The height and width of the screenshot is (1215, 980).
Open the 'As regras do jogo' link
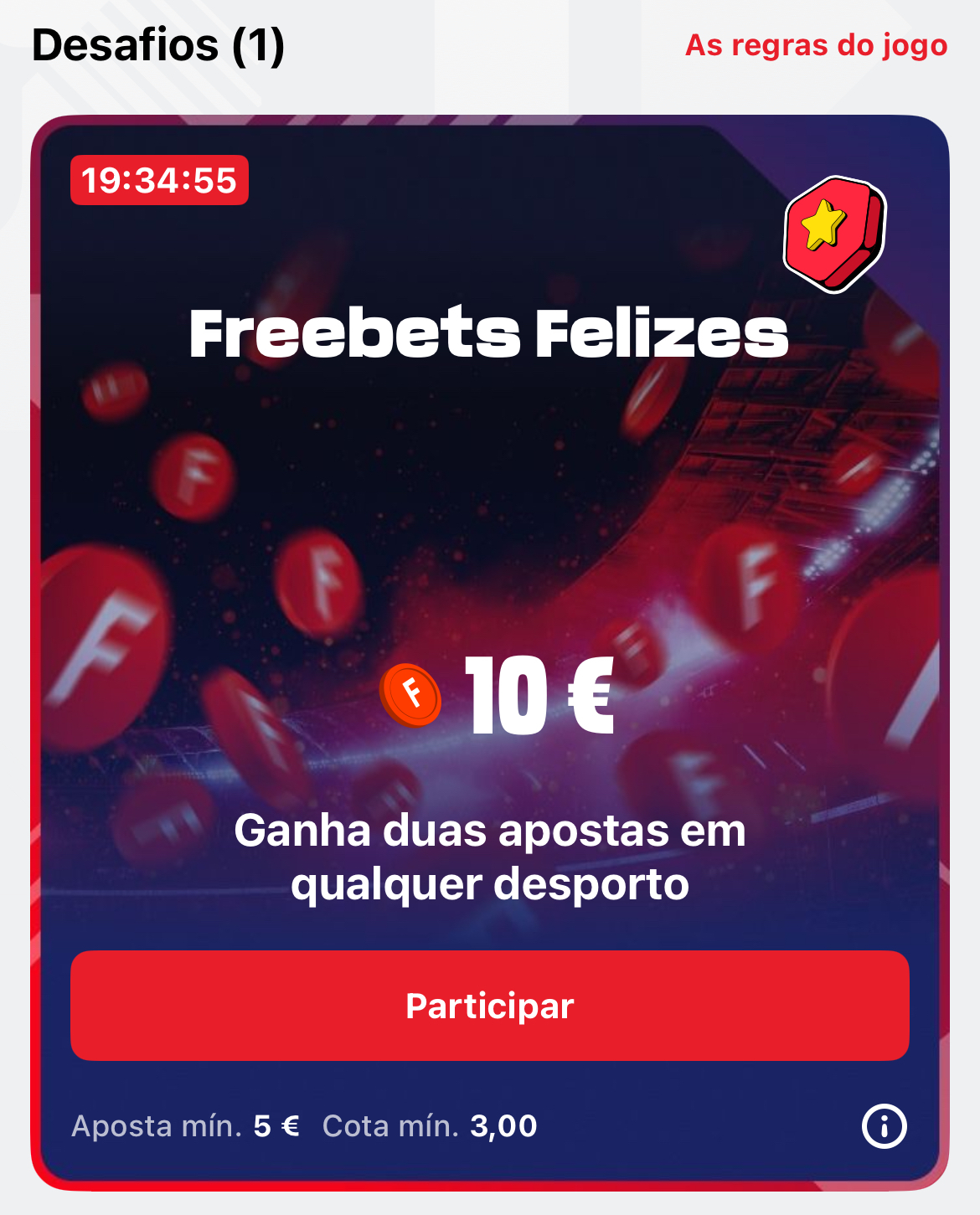[816, 45]
